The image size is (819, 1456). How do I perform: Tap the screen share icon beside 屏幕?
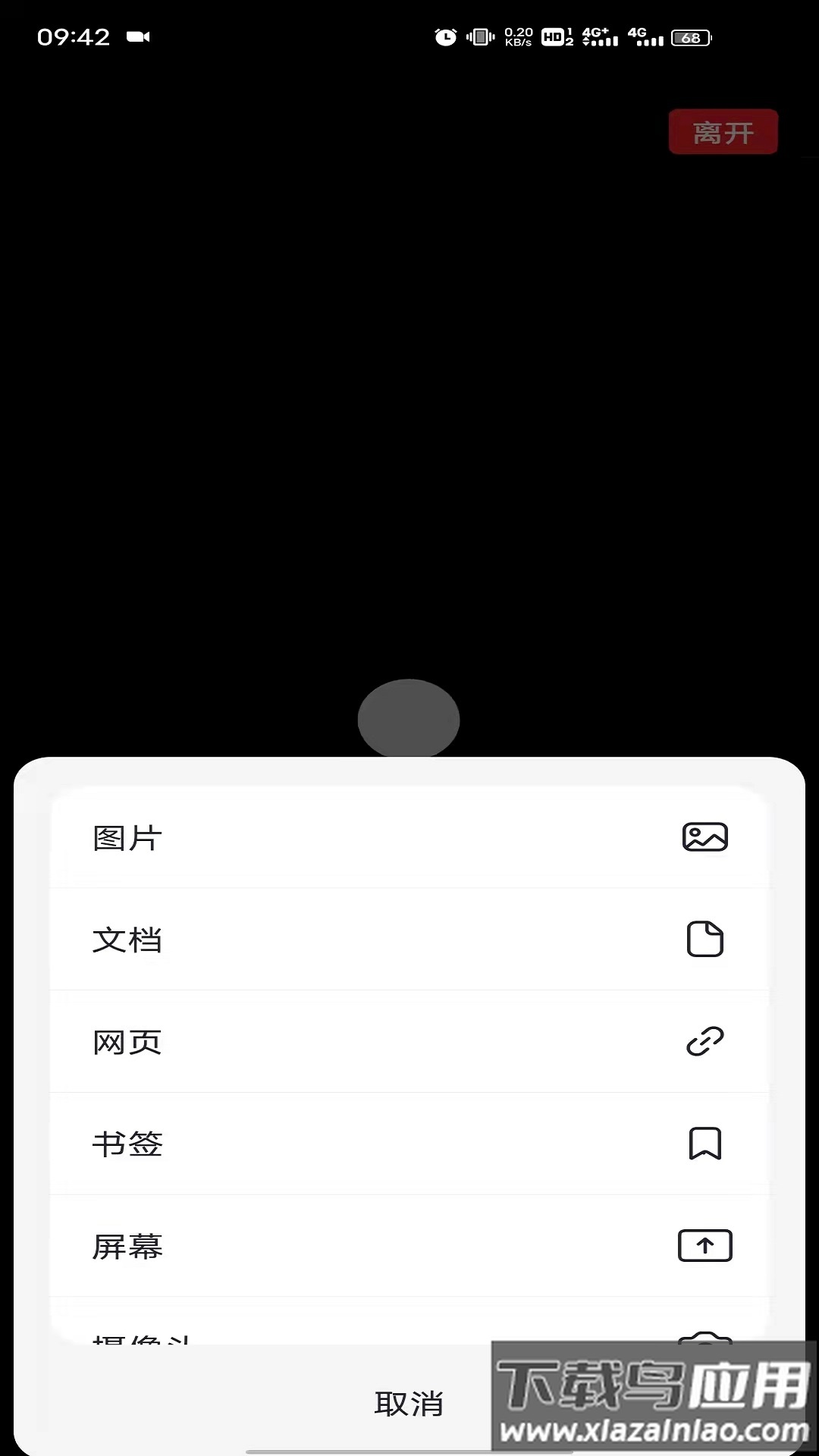click(705, 1245)
